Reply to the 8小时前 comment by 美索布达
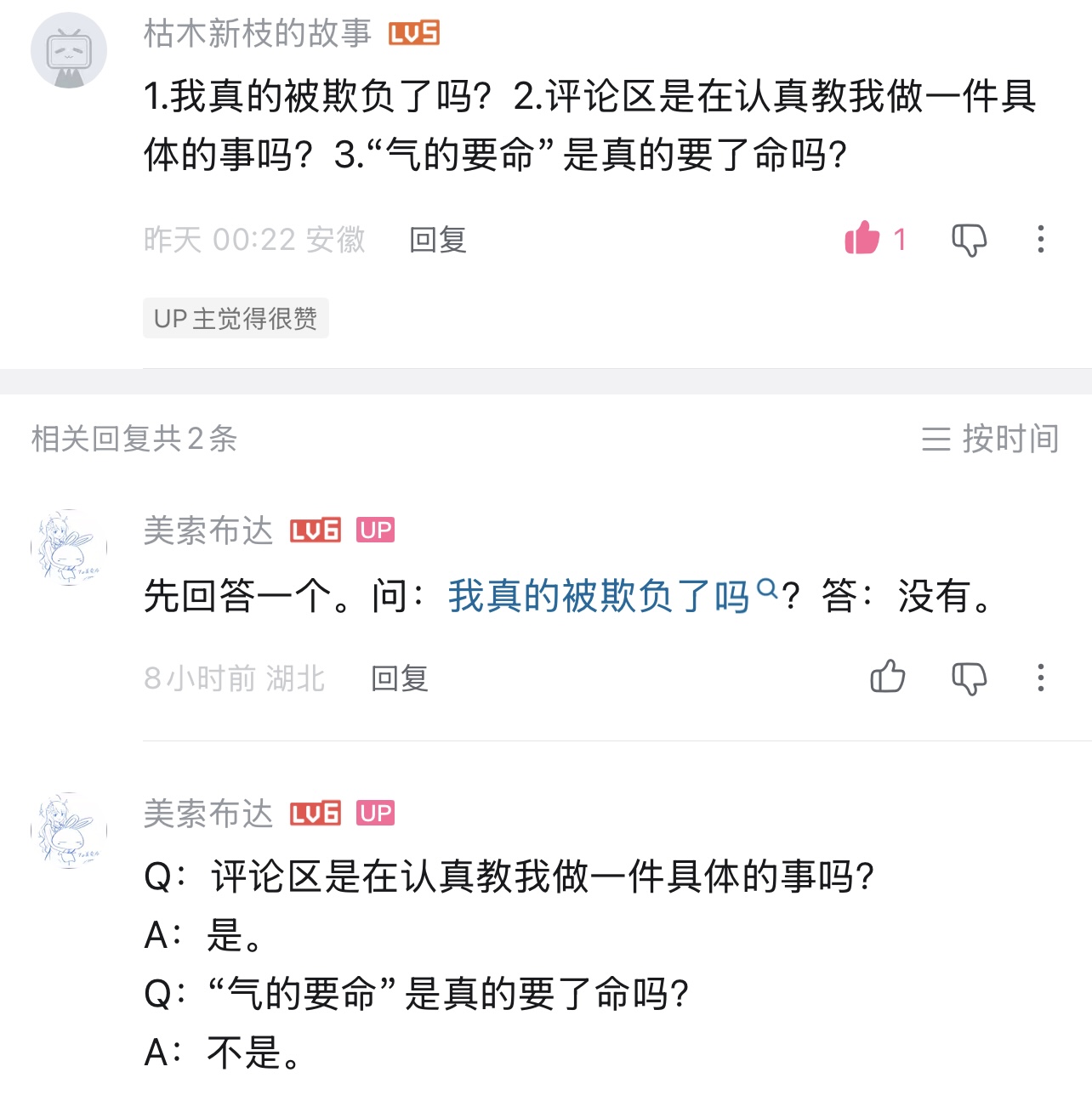 coord(399,678)
